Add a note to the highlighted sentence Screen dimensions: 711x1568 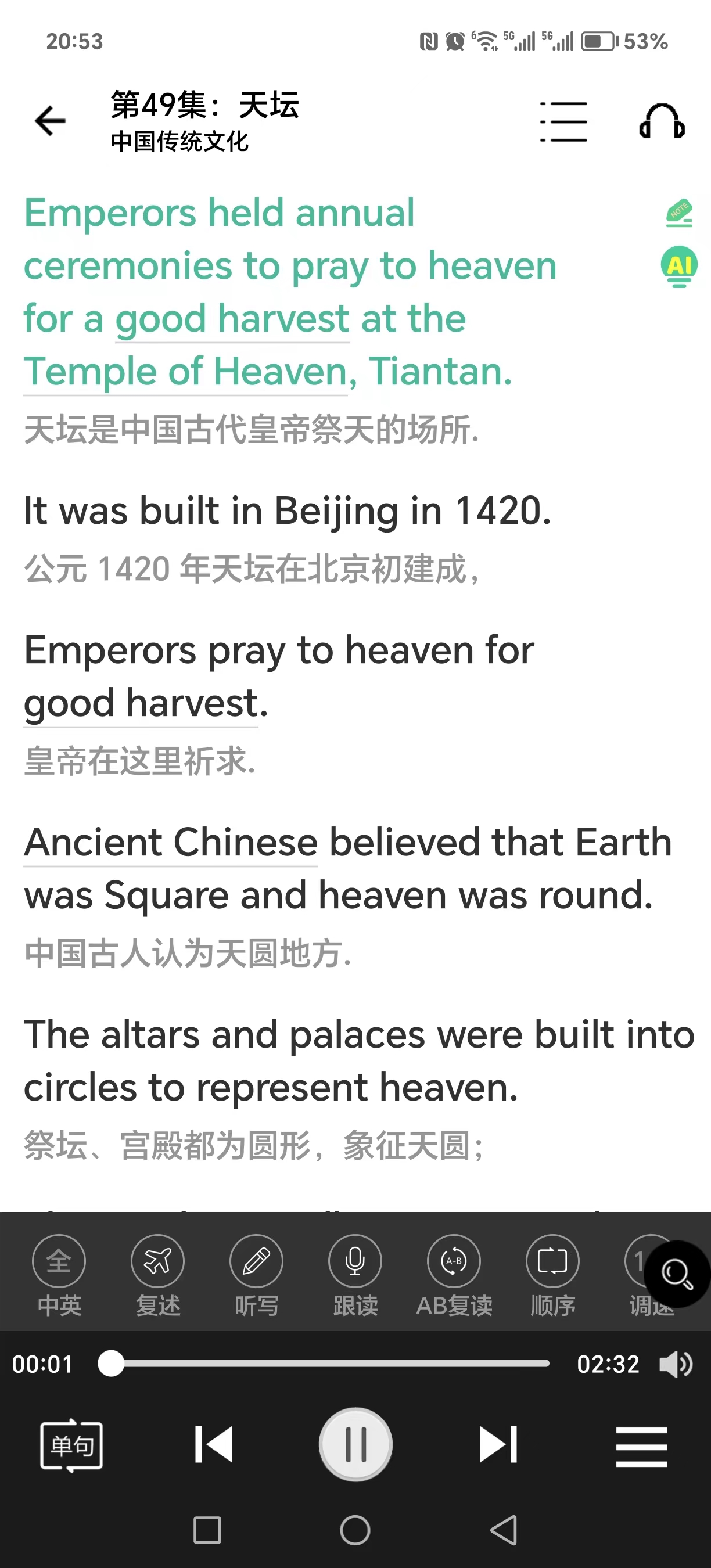click(x=678, y=213)
